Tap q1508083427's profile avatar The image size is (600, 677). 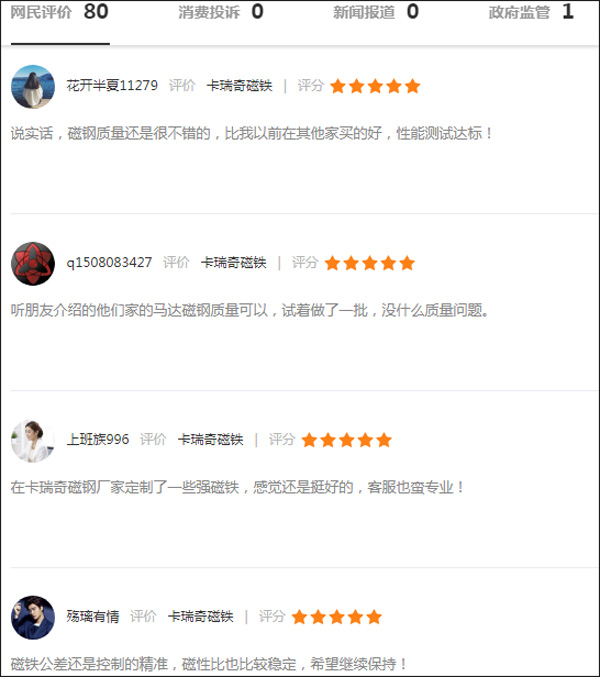32,263
